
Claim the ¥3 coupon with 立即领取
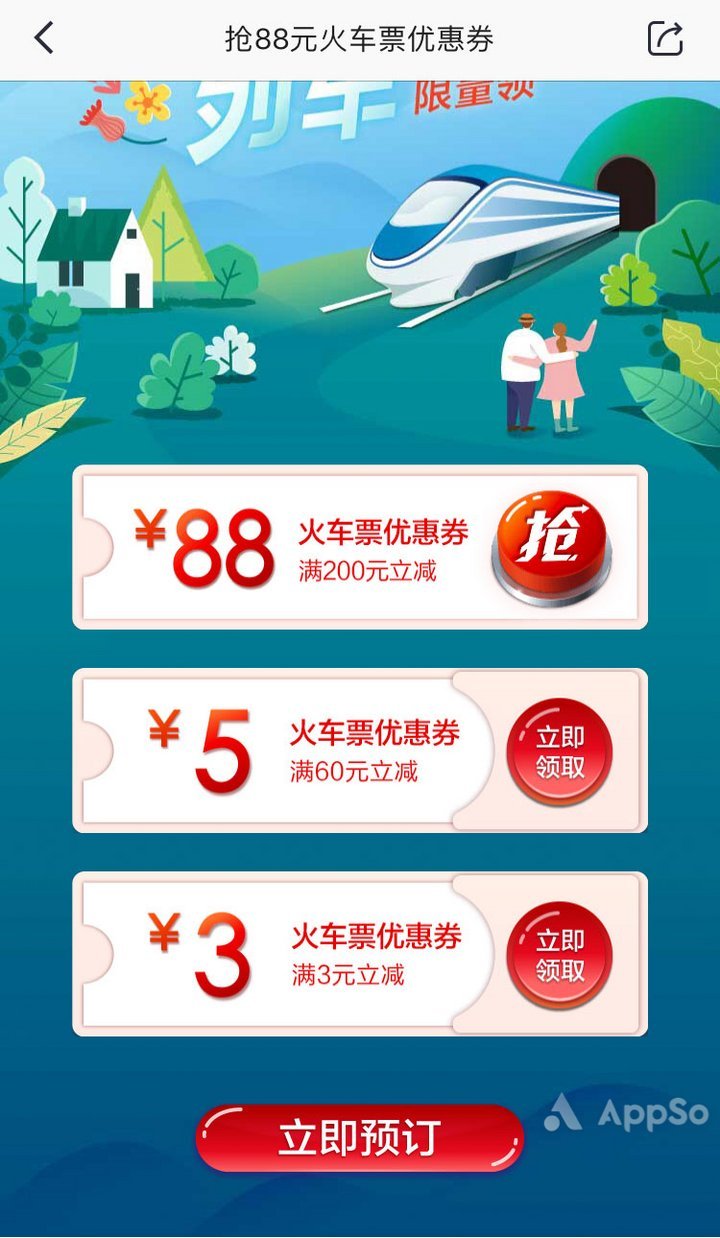tap(559, 955)
